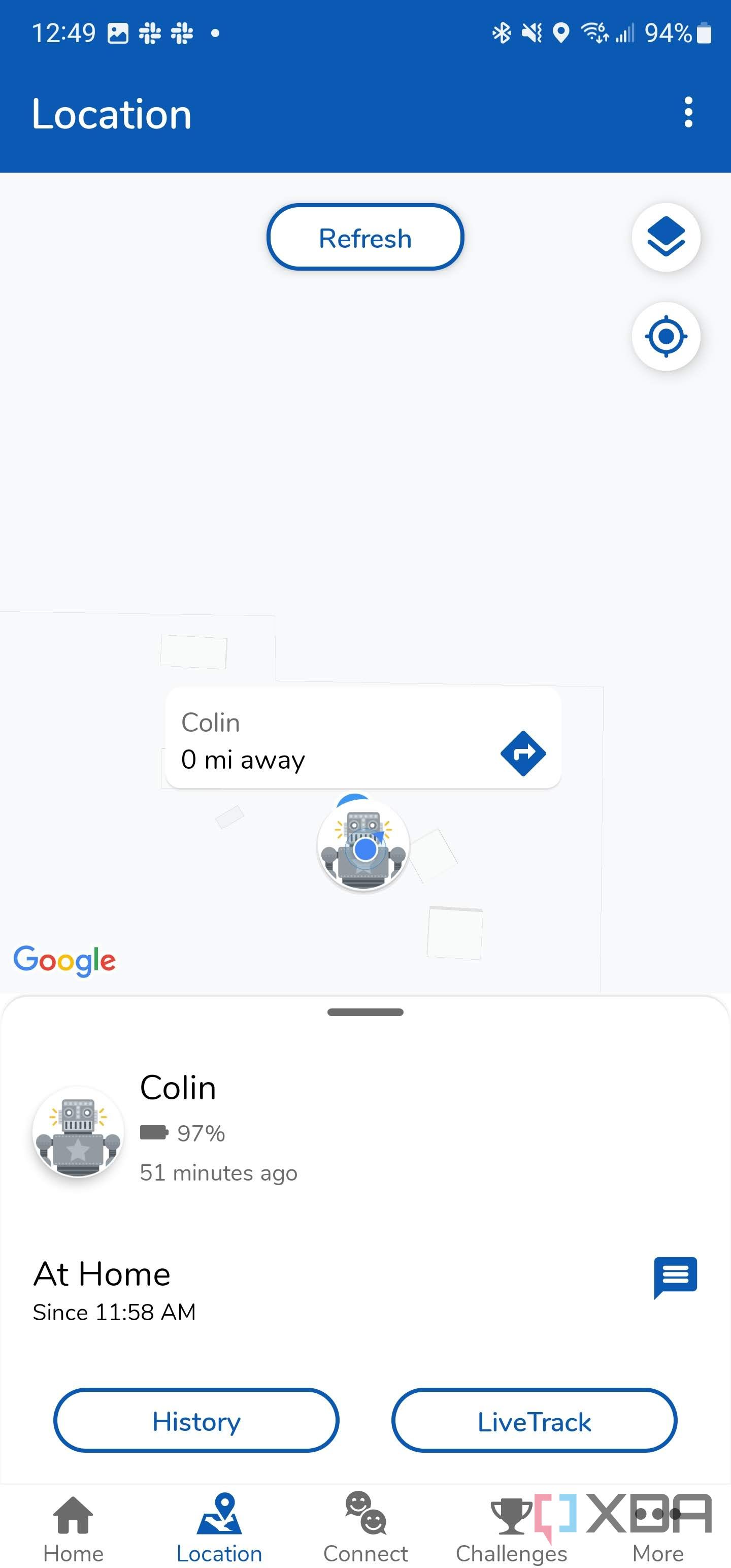731x1568 pixels.
Task: Get directions to Colin
Action: [x=522, y=753]
